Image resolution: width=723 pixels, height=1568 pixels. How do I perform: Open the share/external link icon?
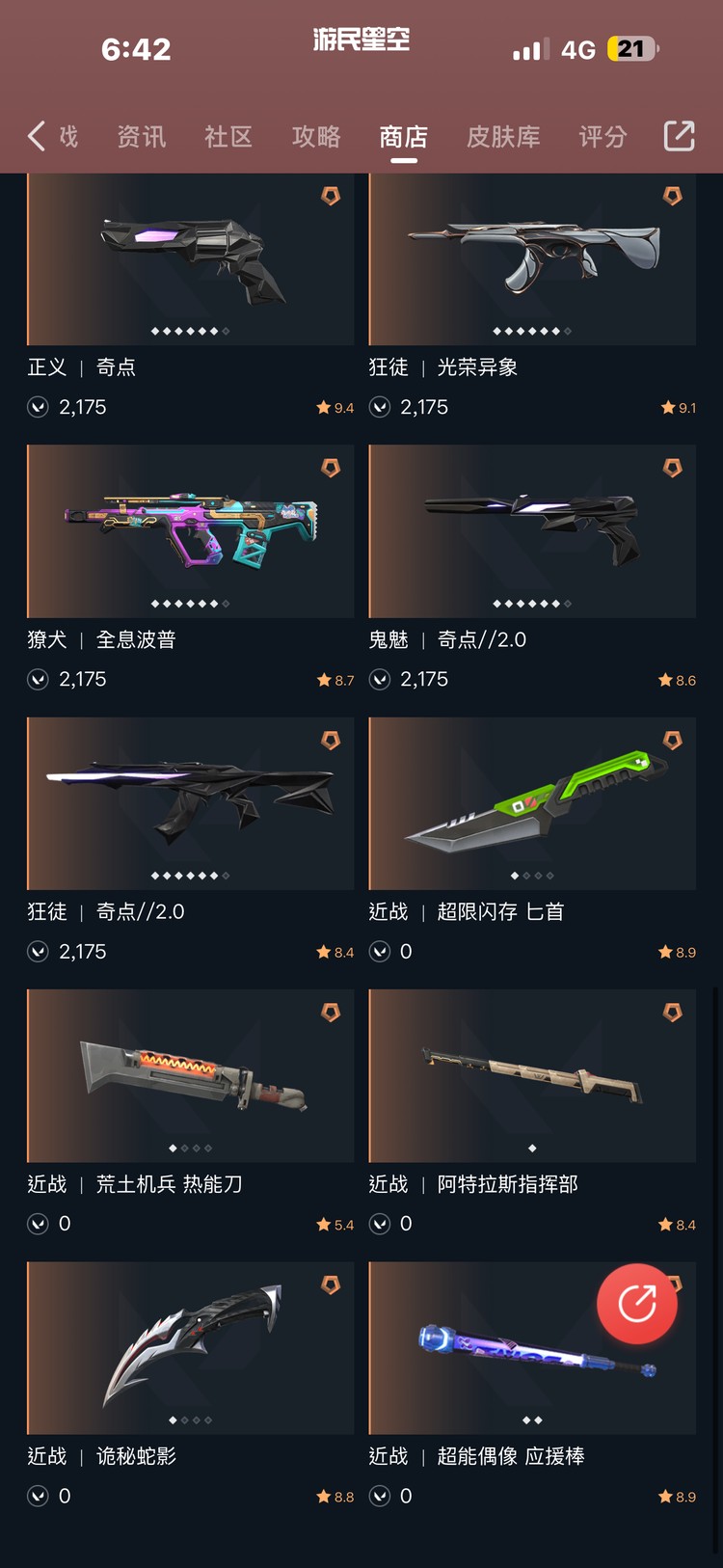tap(679, 136)
